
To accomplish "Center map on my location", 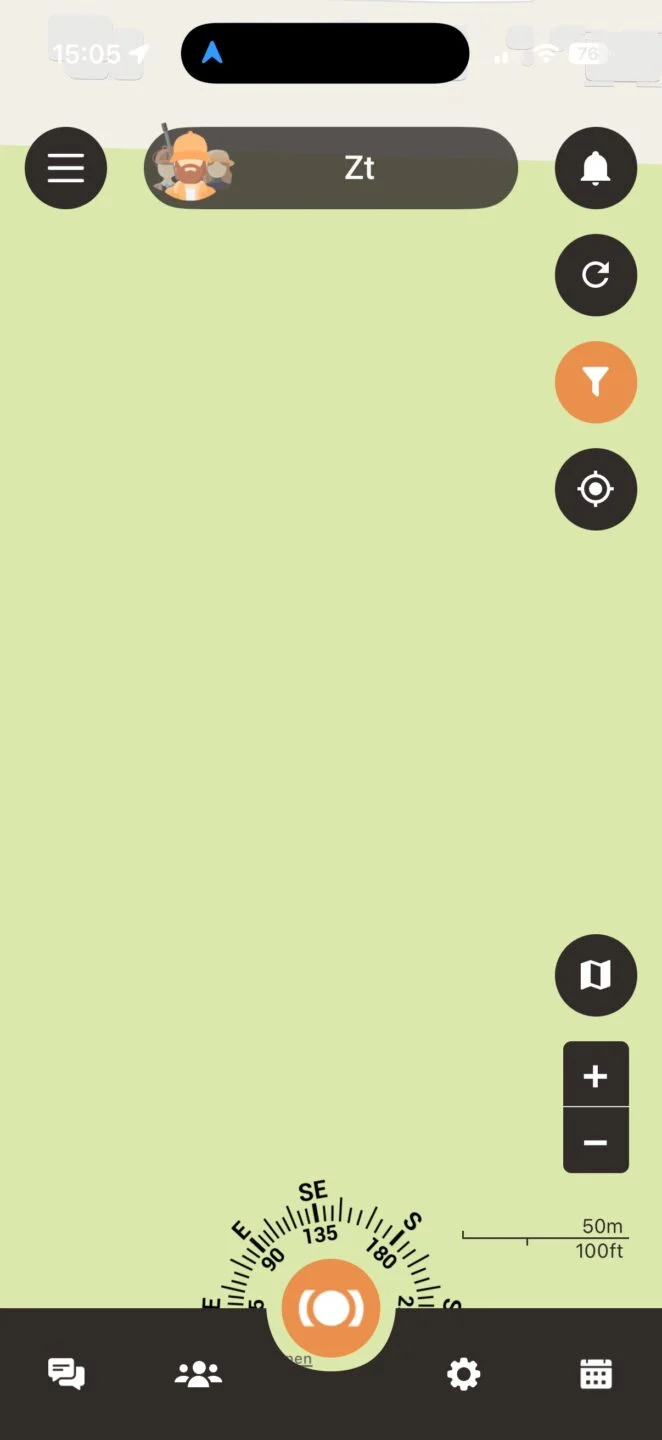I will (596, 489).
